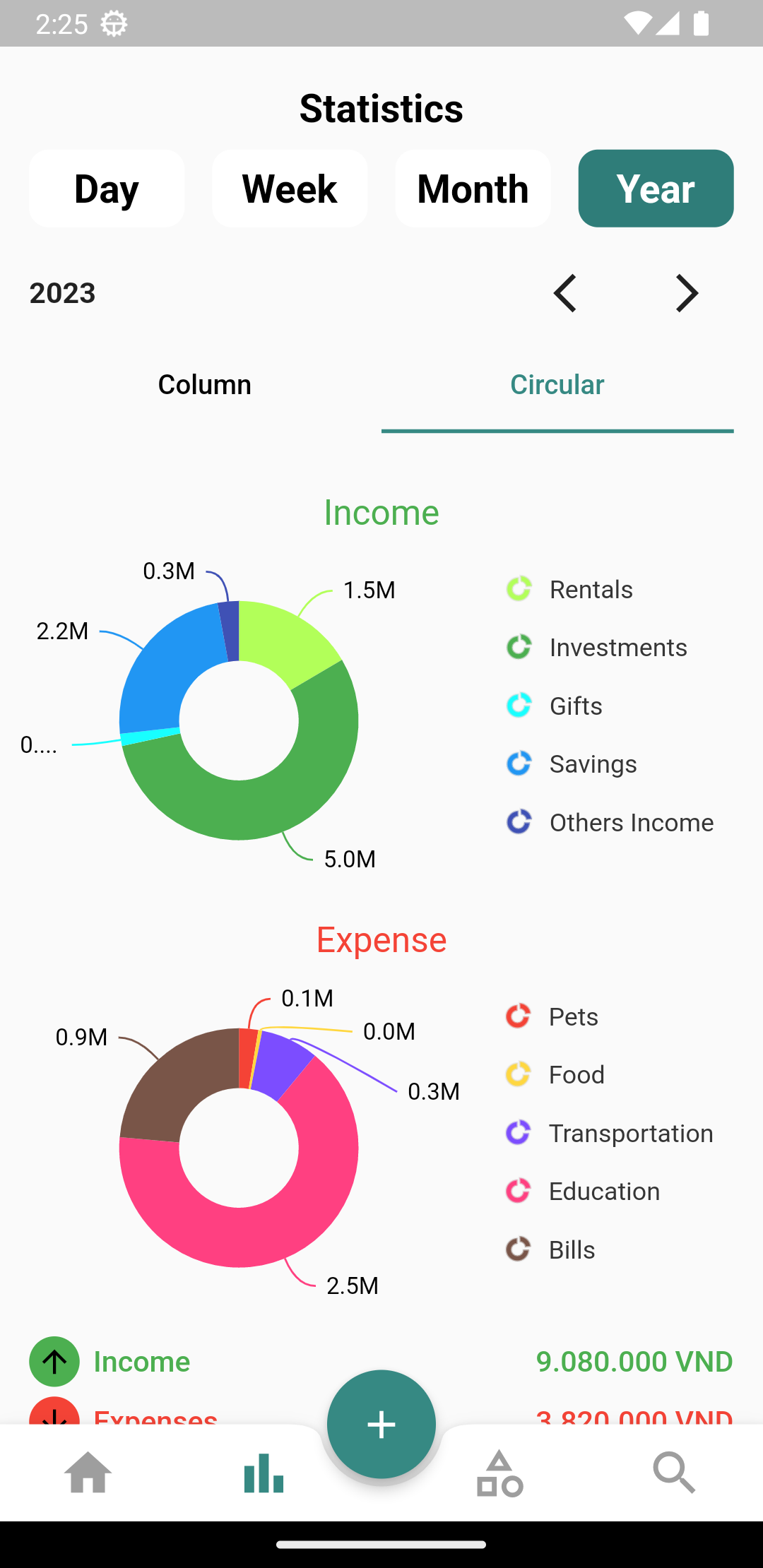Select the Circular chart tab
The height and width of the screenshot is (1568, 763).
(557, 384)
